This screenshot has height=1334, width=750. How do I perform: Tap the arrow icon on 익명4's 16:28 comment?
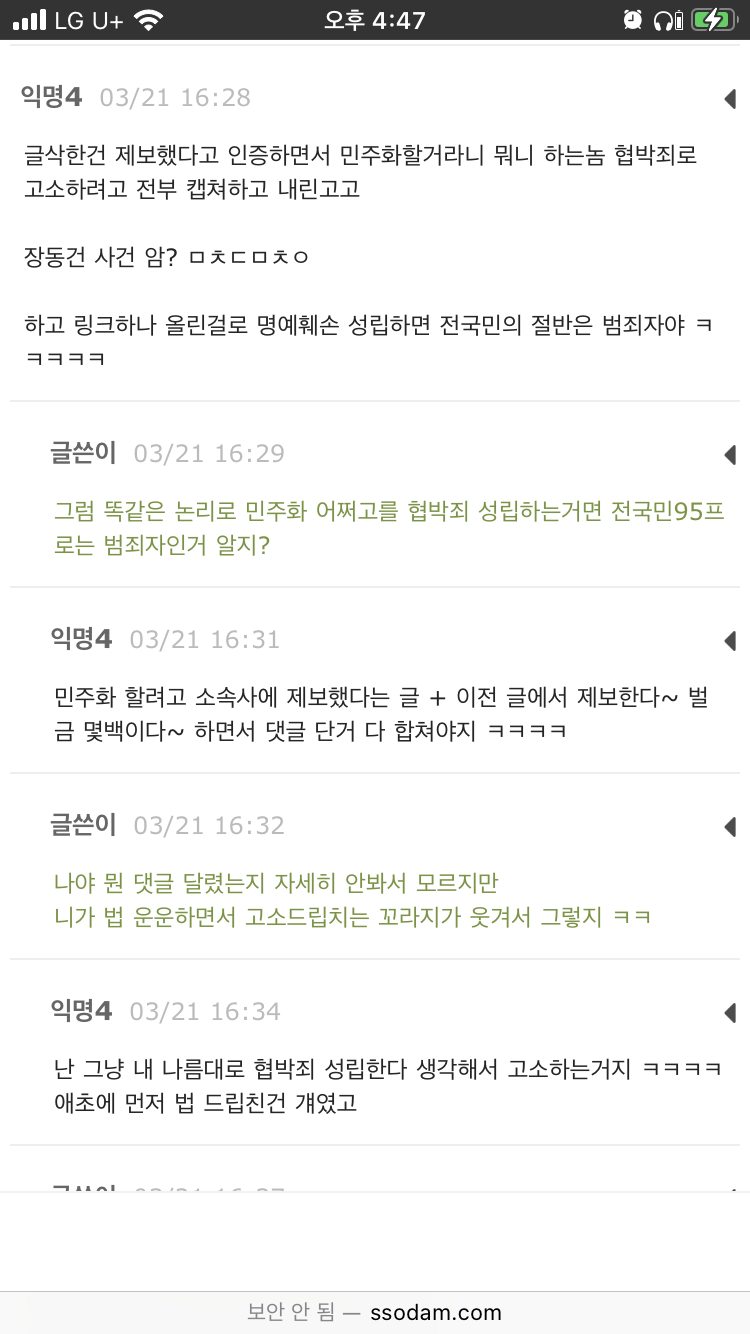click(730, 98)
